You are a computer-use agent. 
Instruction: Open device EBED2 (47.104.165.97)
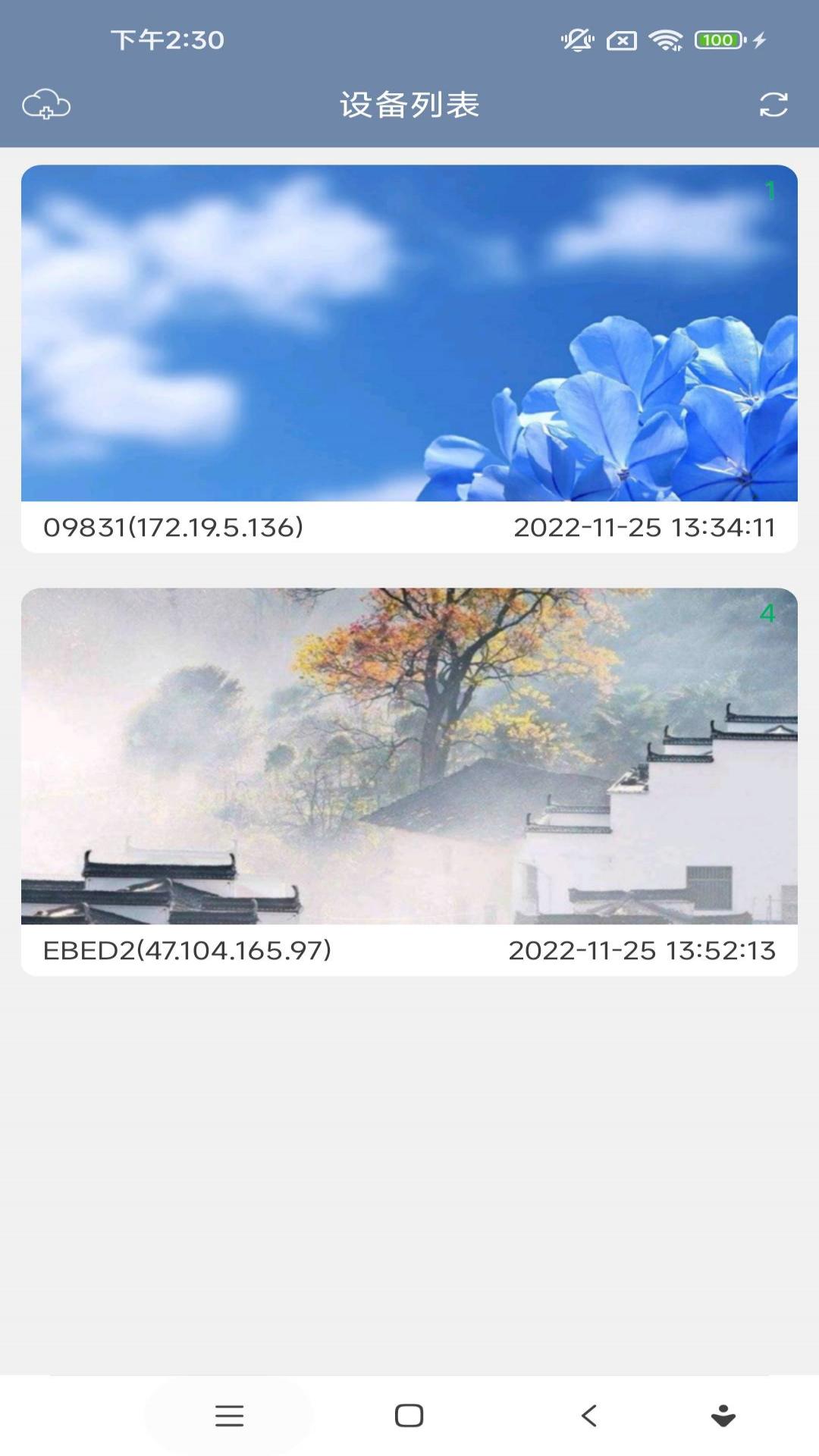(409, 781)
